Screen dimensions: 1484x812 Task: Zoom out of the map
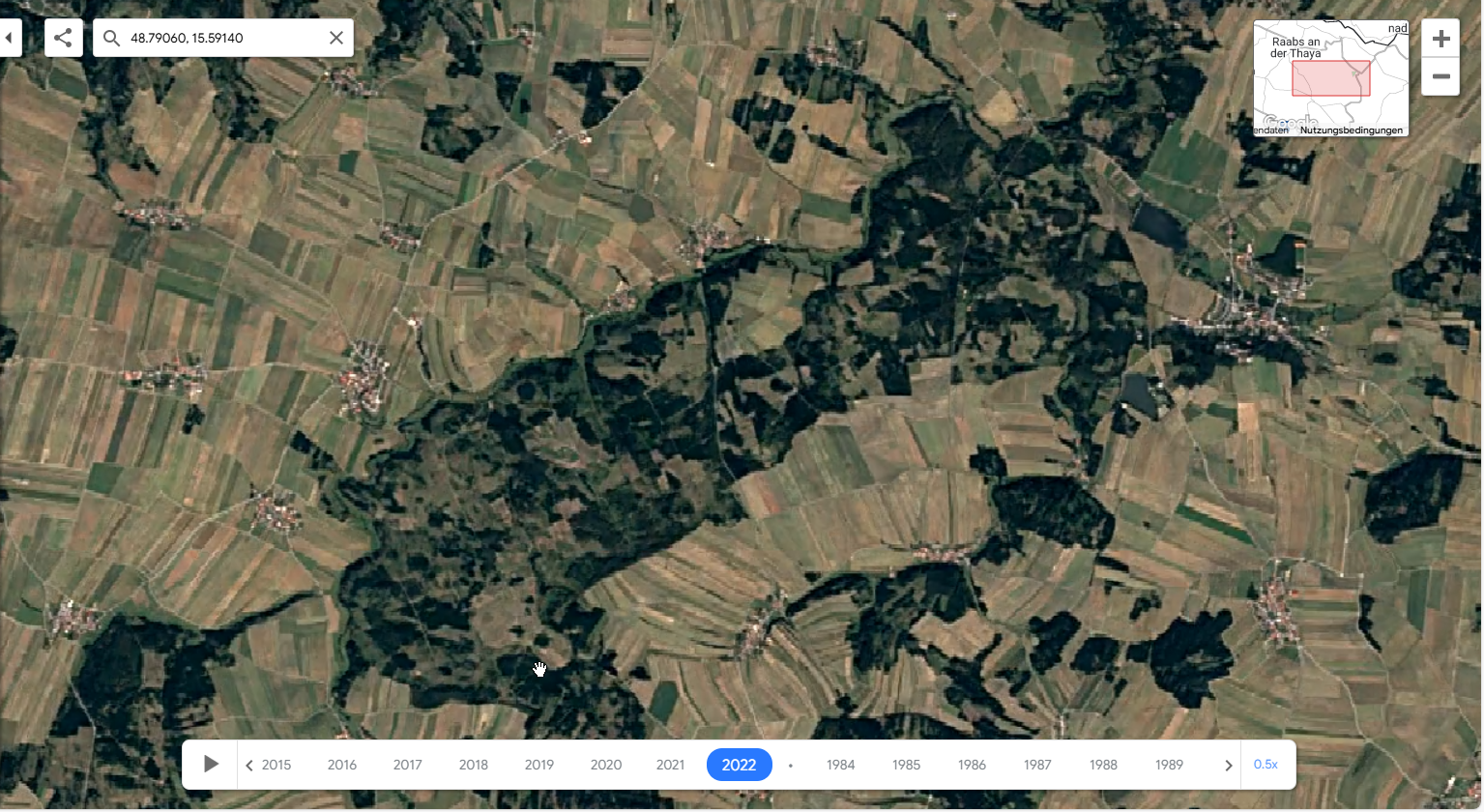pyautogui.click(x=1440, y=76)
